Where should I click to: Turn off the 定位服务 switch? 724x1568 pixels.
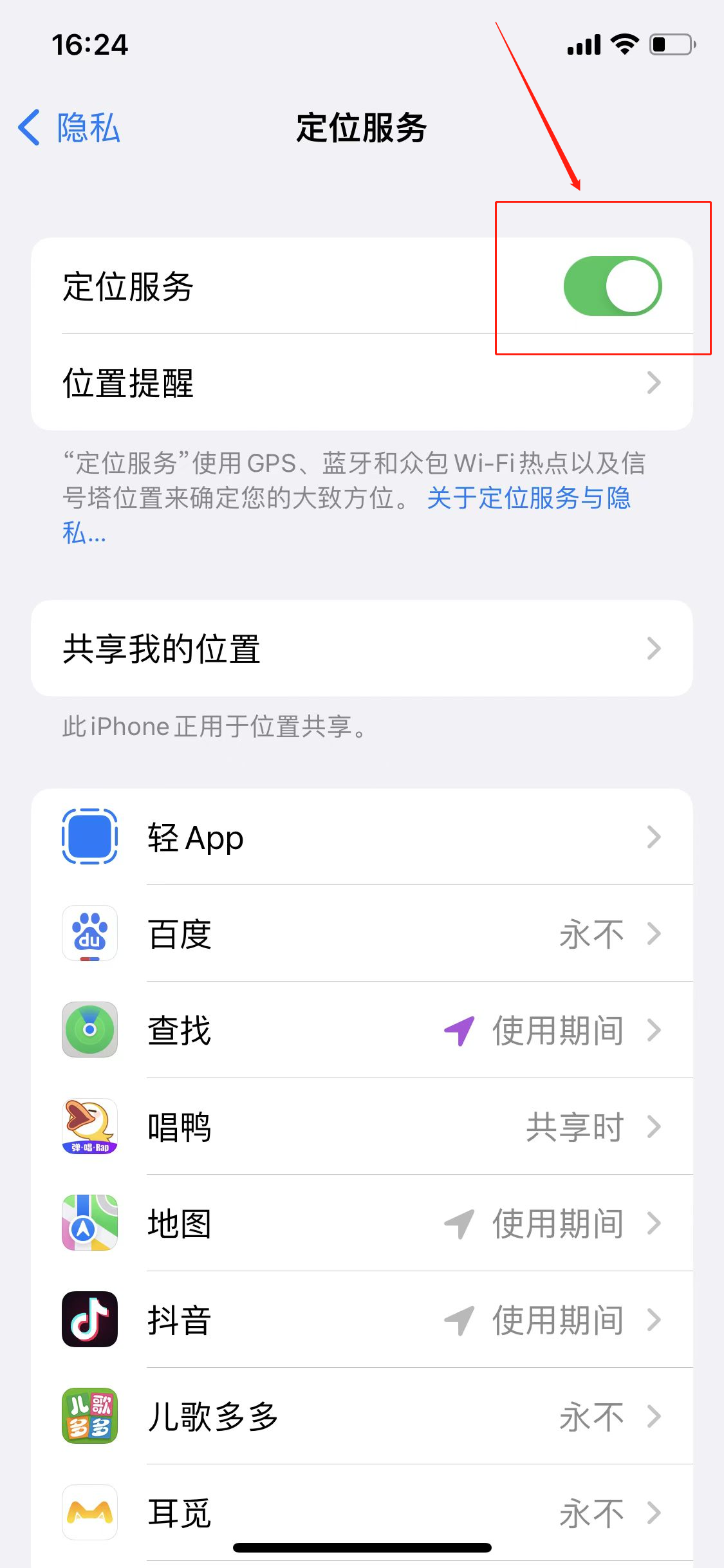(x=612, y=286)
